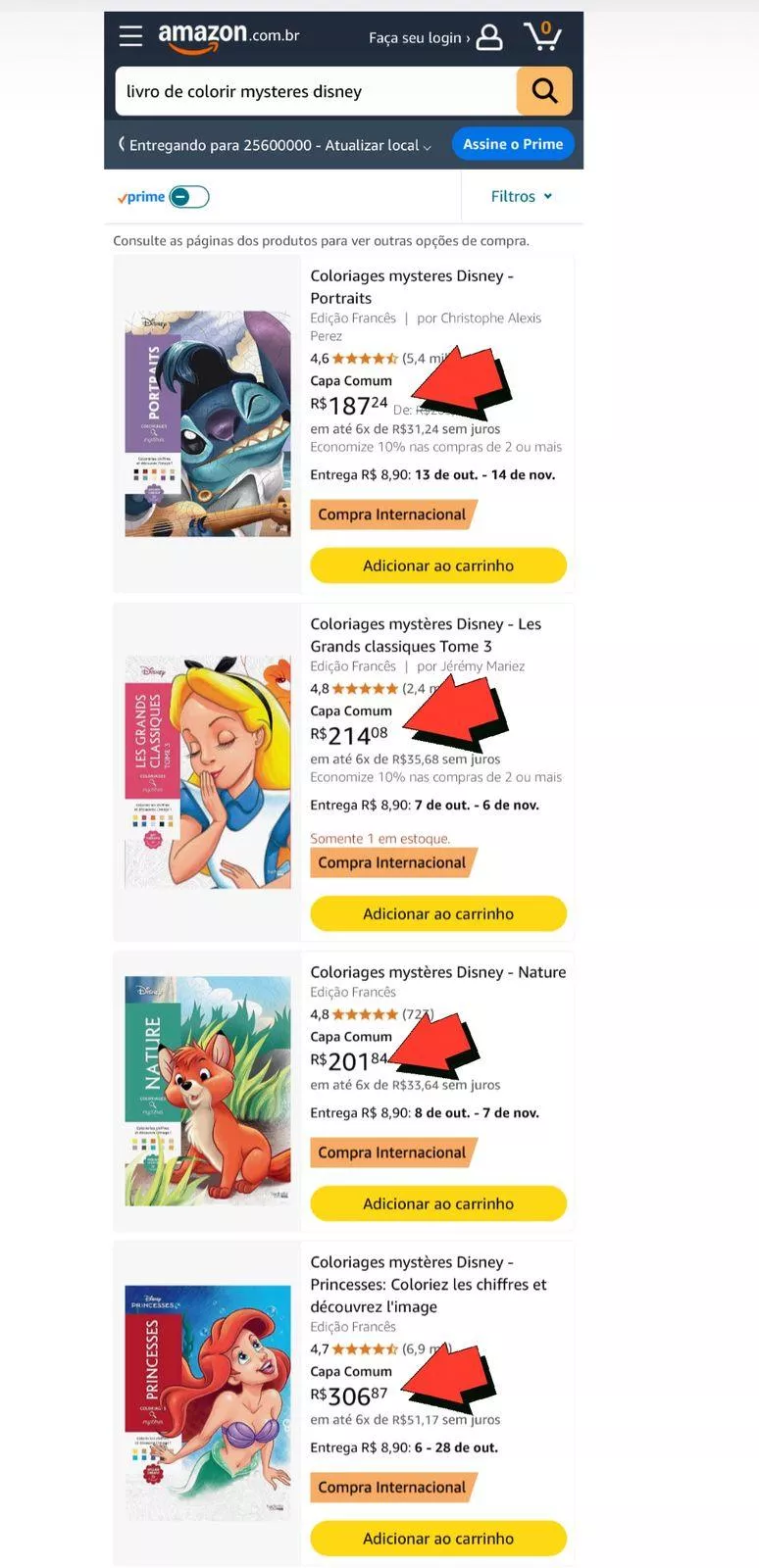The image size is (759, 1568).
Task: Submit search with magnifier button
Action: 544,91
